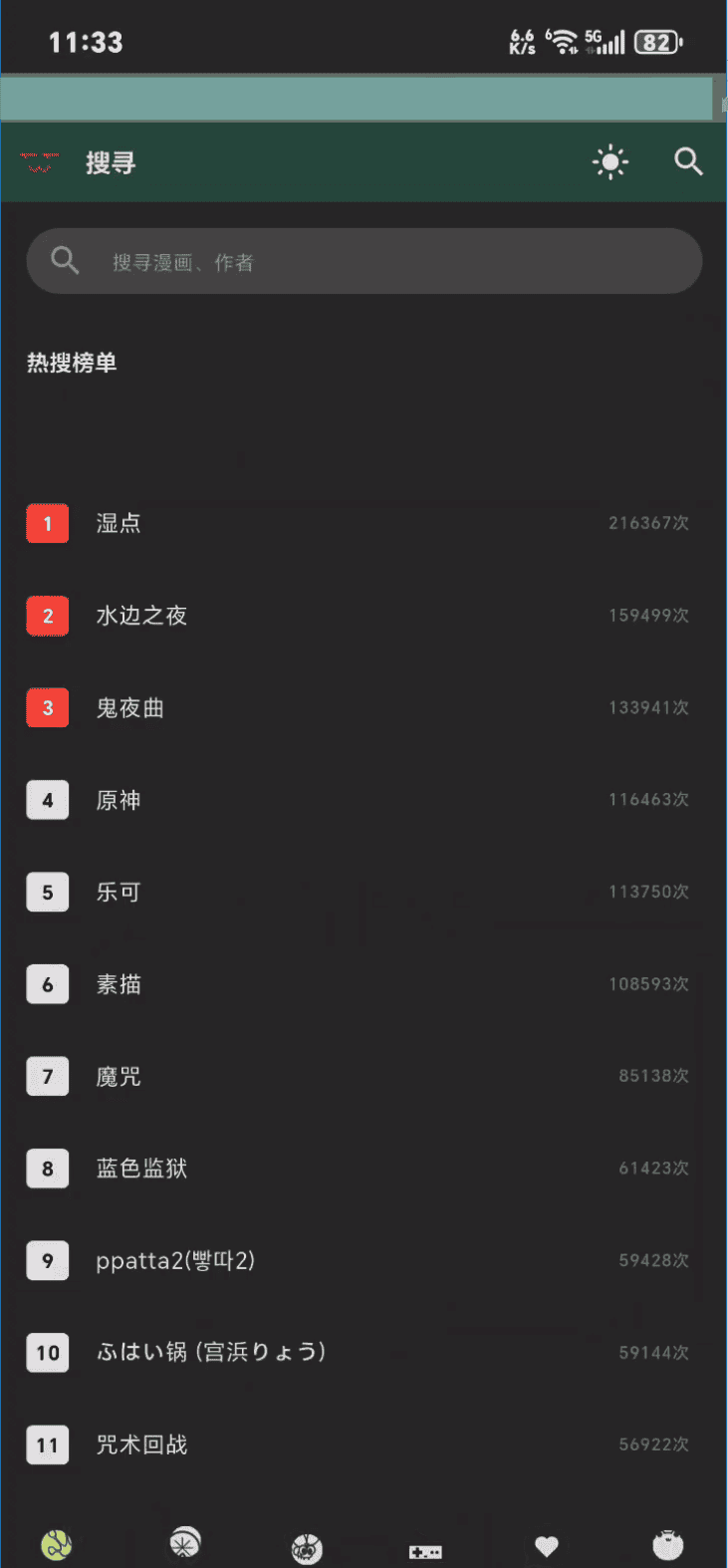Click the 热搜榜单 section heading
The image size is (728, 1568).
point(72,363)
